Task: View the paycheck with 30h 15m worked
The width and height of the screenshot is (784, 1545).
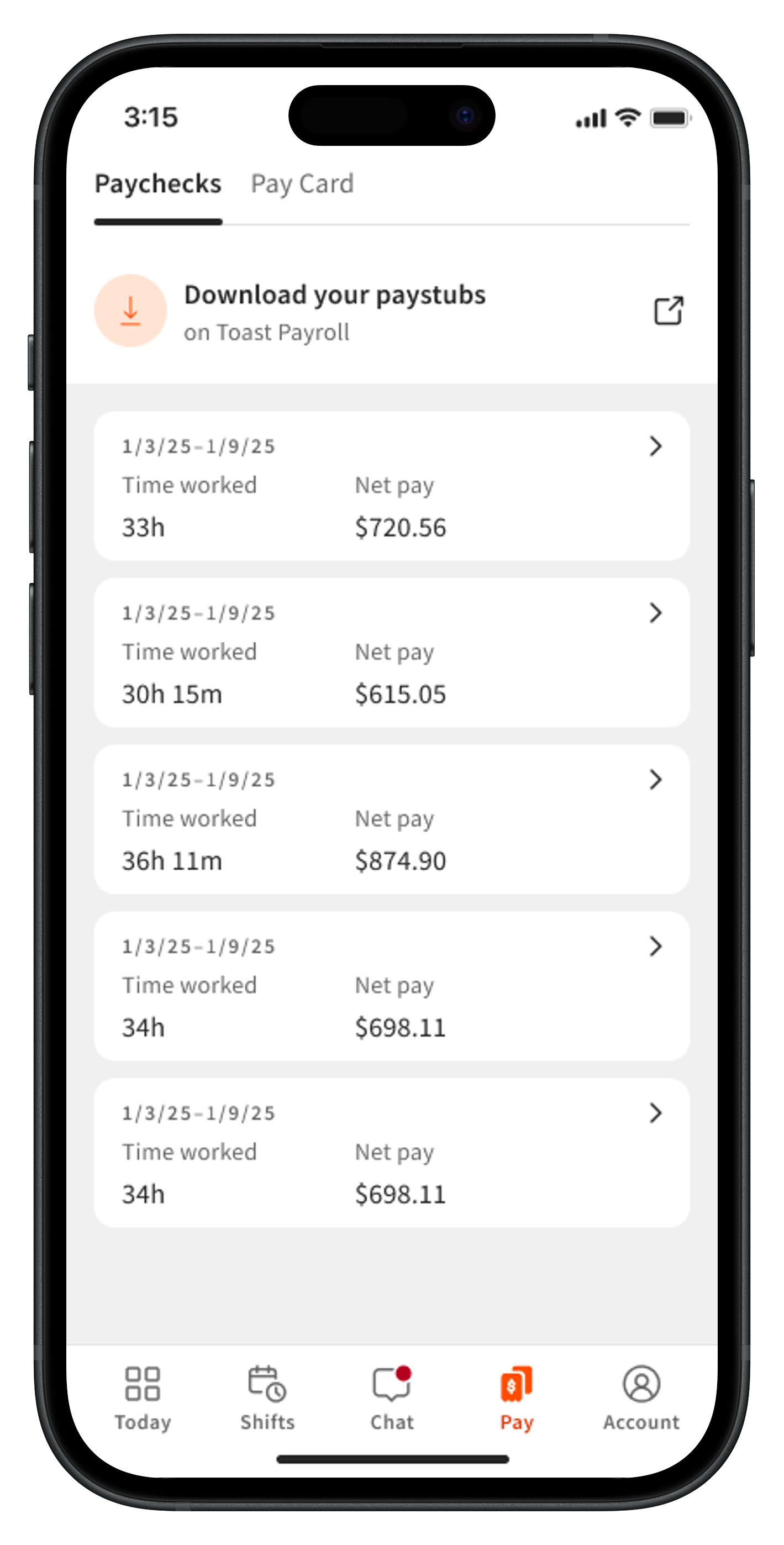Action: [x=391, y=653]
